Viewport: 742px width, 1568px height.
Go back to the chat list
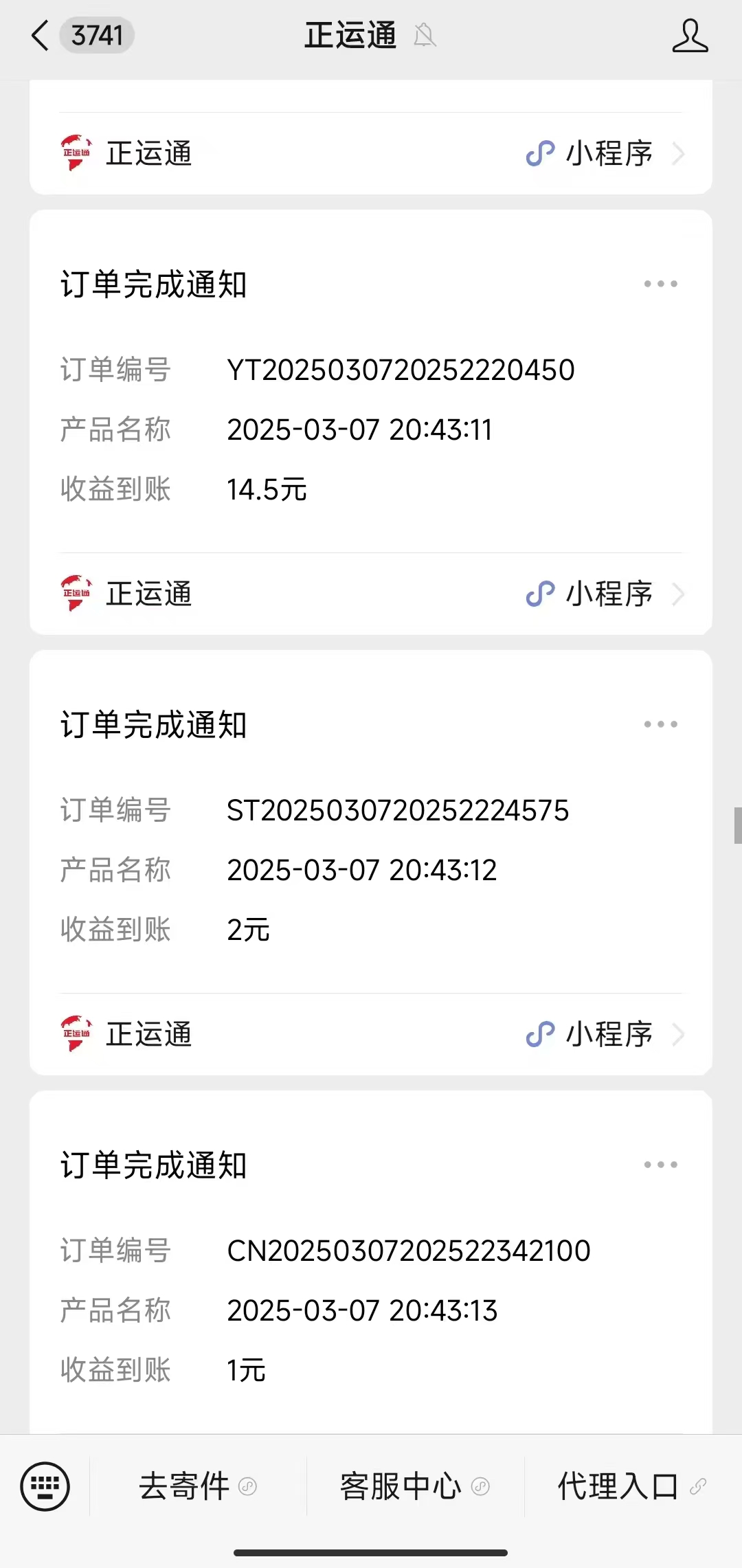pyautogui.click(x=41, y=36)
